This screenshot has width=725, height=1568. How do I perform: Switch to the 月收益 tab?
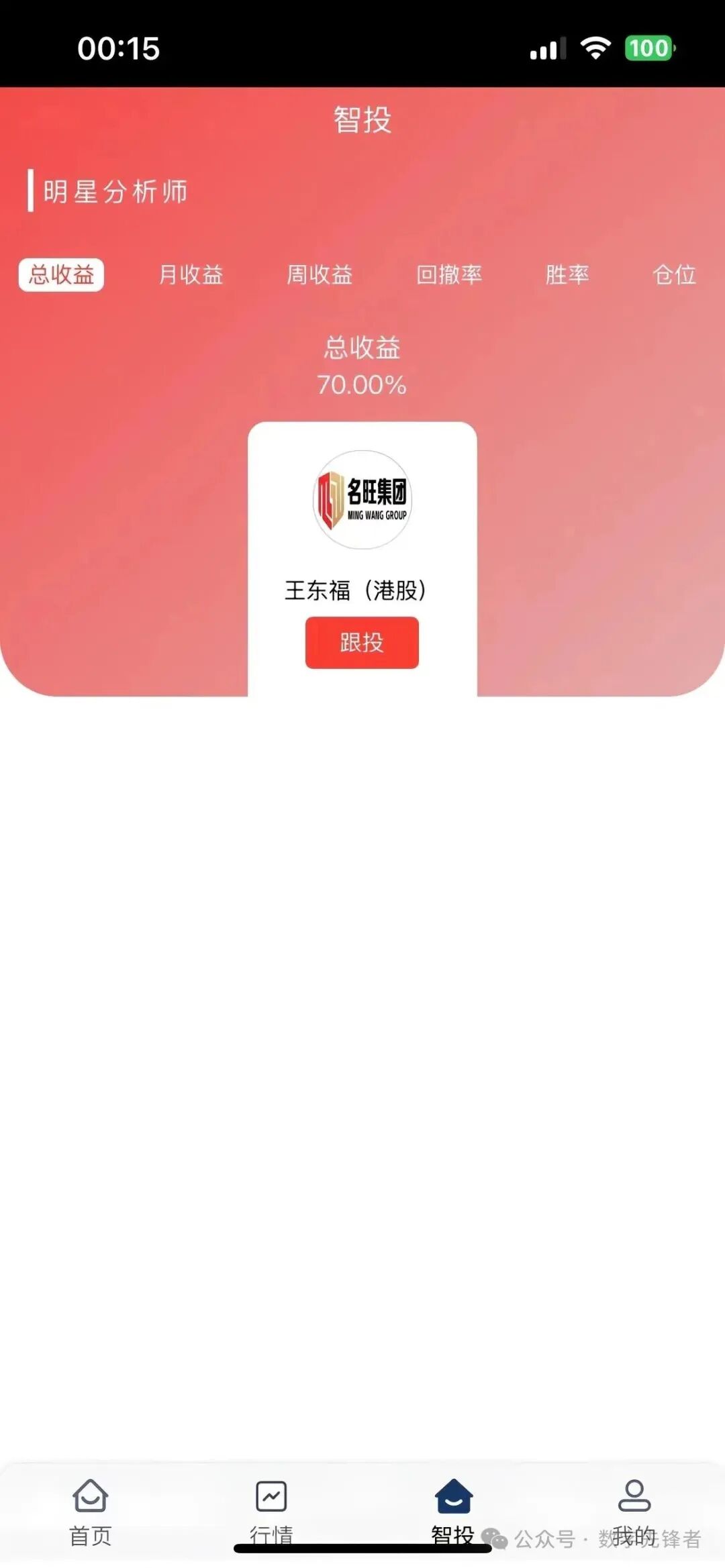pyautogui.click(x=191, y=274)
